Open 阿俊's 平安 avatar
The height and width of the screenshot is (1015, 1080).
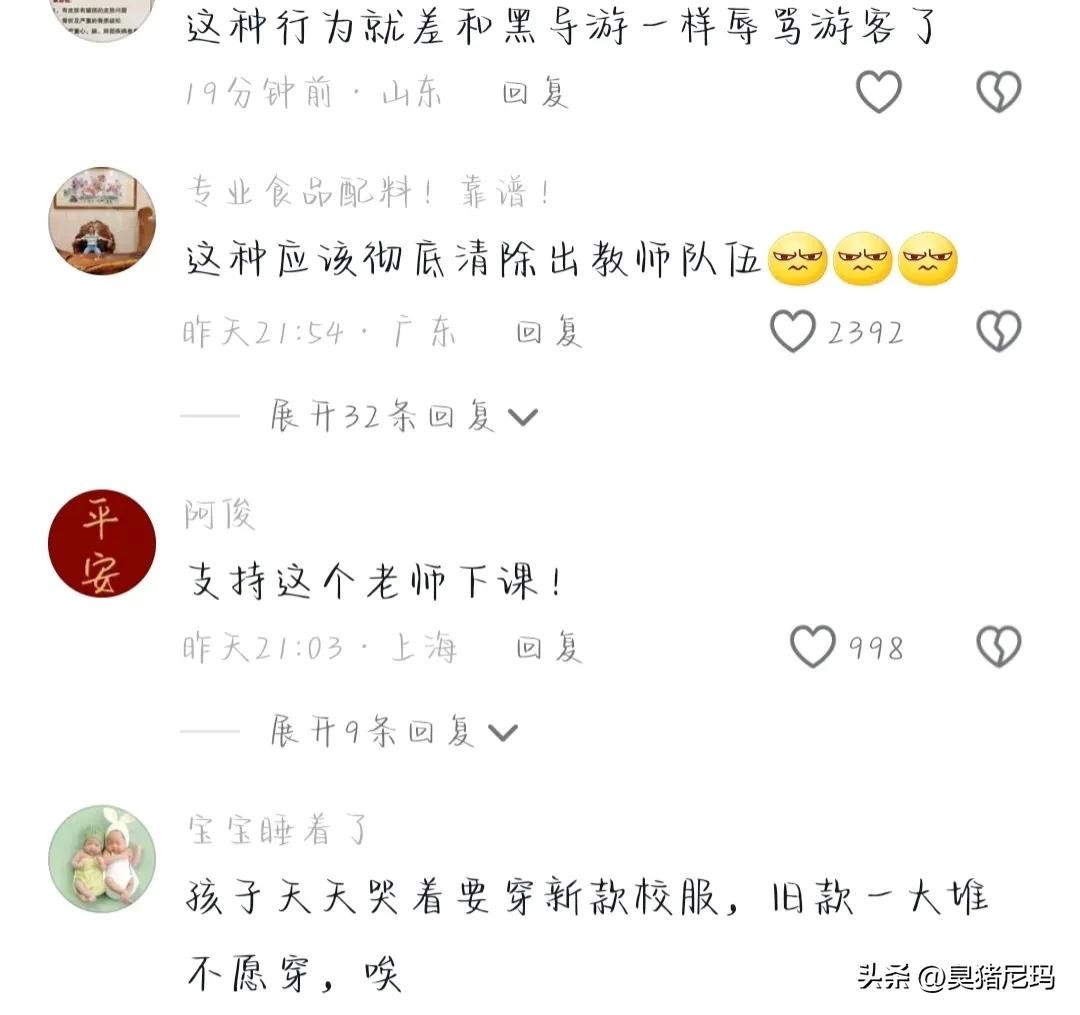tap(102, 544)
